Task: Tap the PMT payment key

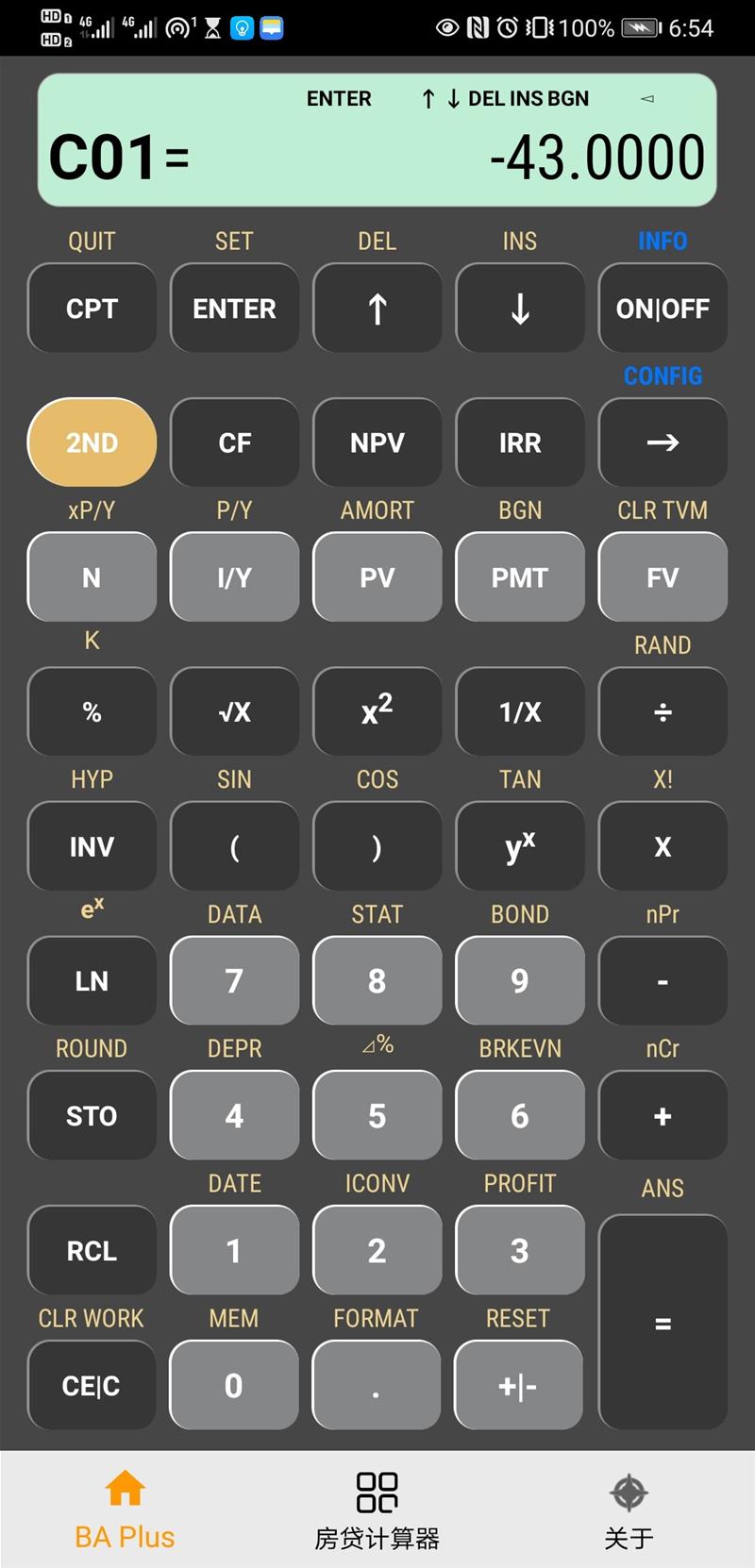Action: (x=520, y=577)
